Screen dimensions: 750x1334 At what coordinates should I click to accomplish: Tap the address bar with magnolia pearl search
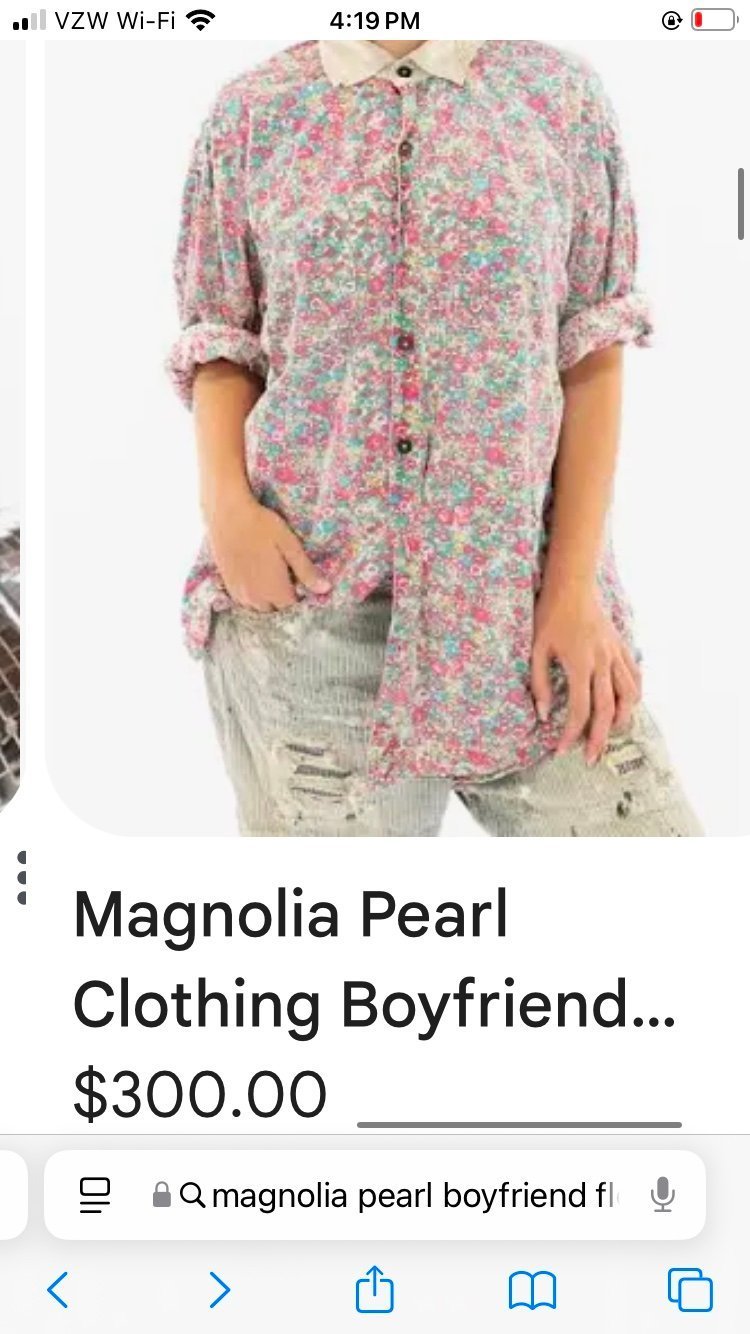(x=375, y=1195)
